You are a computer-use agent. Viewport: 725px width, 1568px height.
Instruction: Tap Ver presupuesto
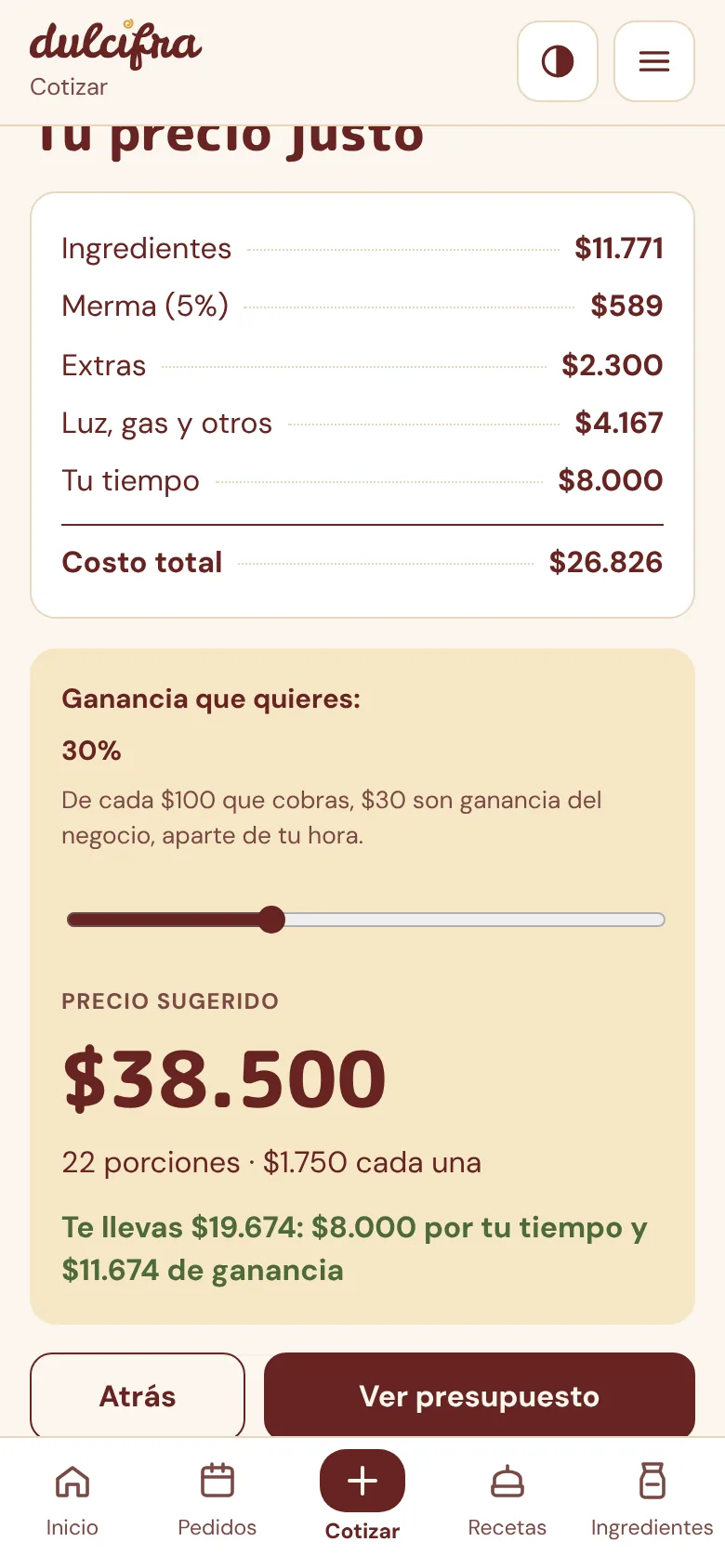480,1396
